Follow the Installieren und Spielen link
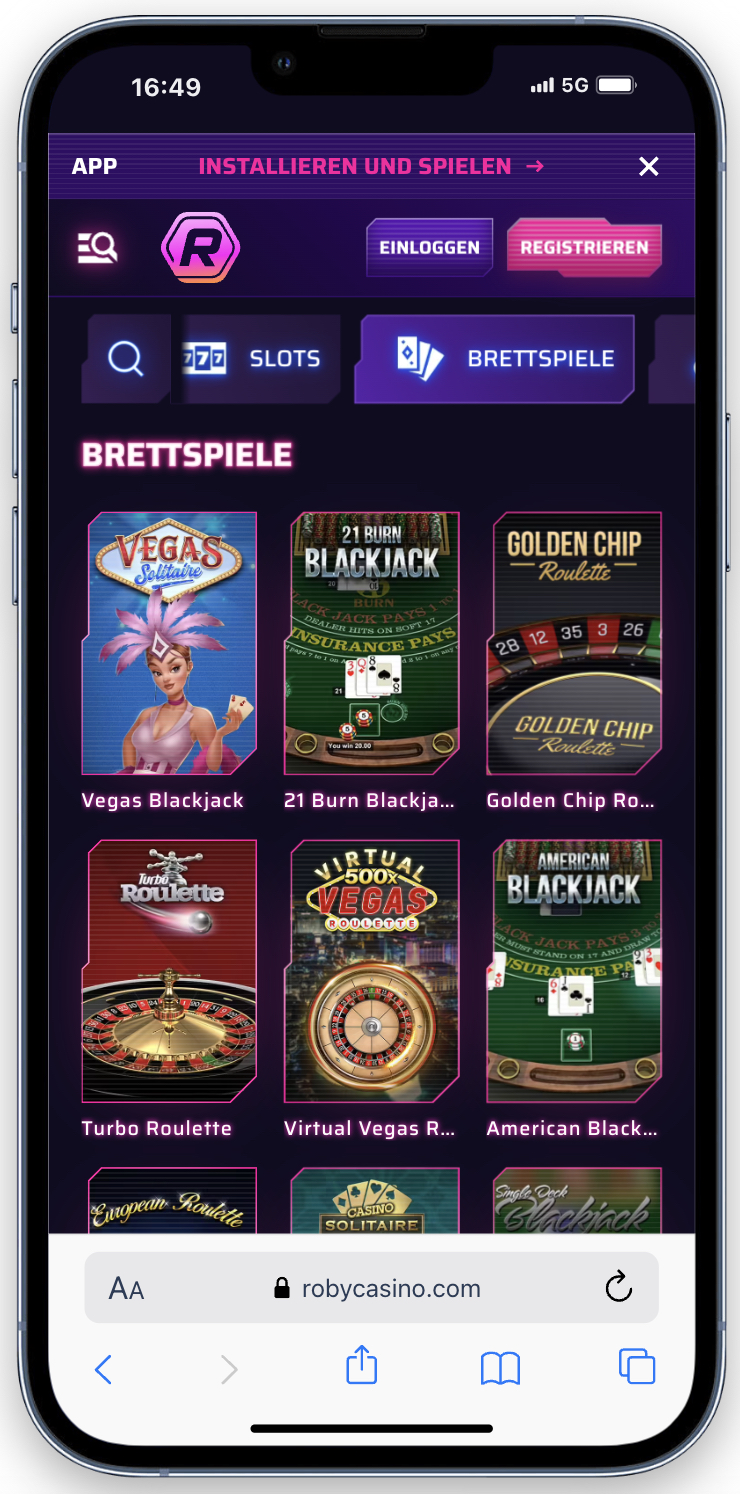Image resolution: width=740 pixels, height=1494 pixels. pos(370,167)
